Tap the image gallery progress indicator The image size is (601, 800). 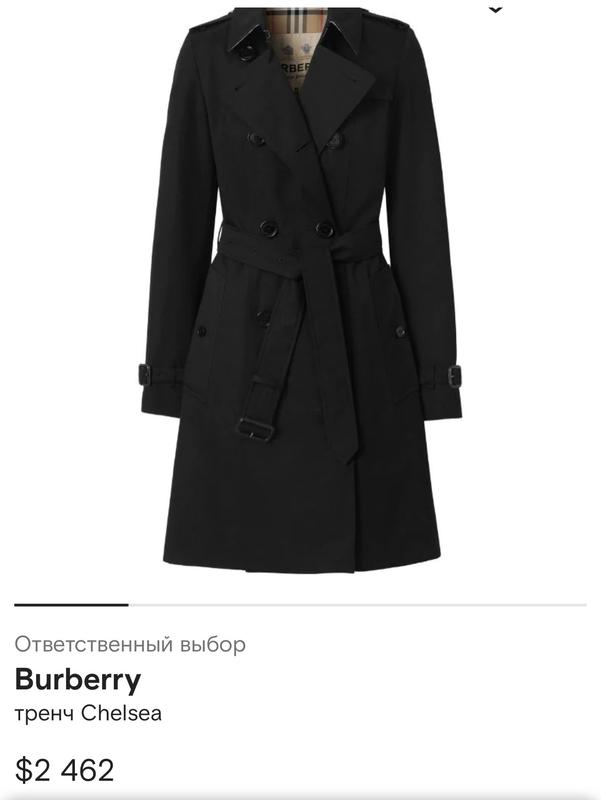tap(300, 605)
